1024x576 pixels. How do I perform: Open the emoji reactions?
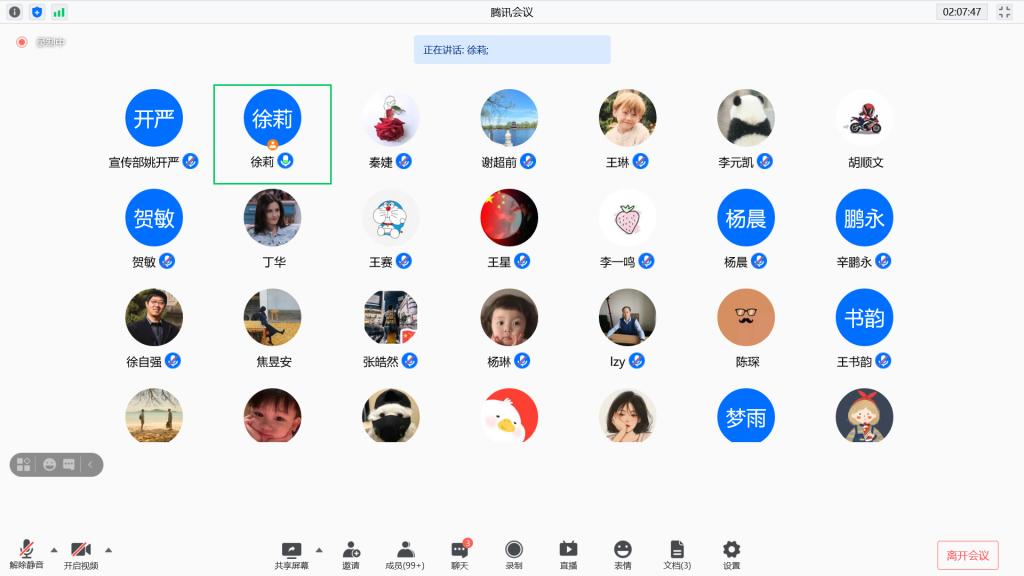click(x=623, y=553)
